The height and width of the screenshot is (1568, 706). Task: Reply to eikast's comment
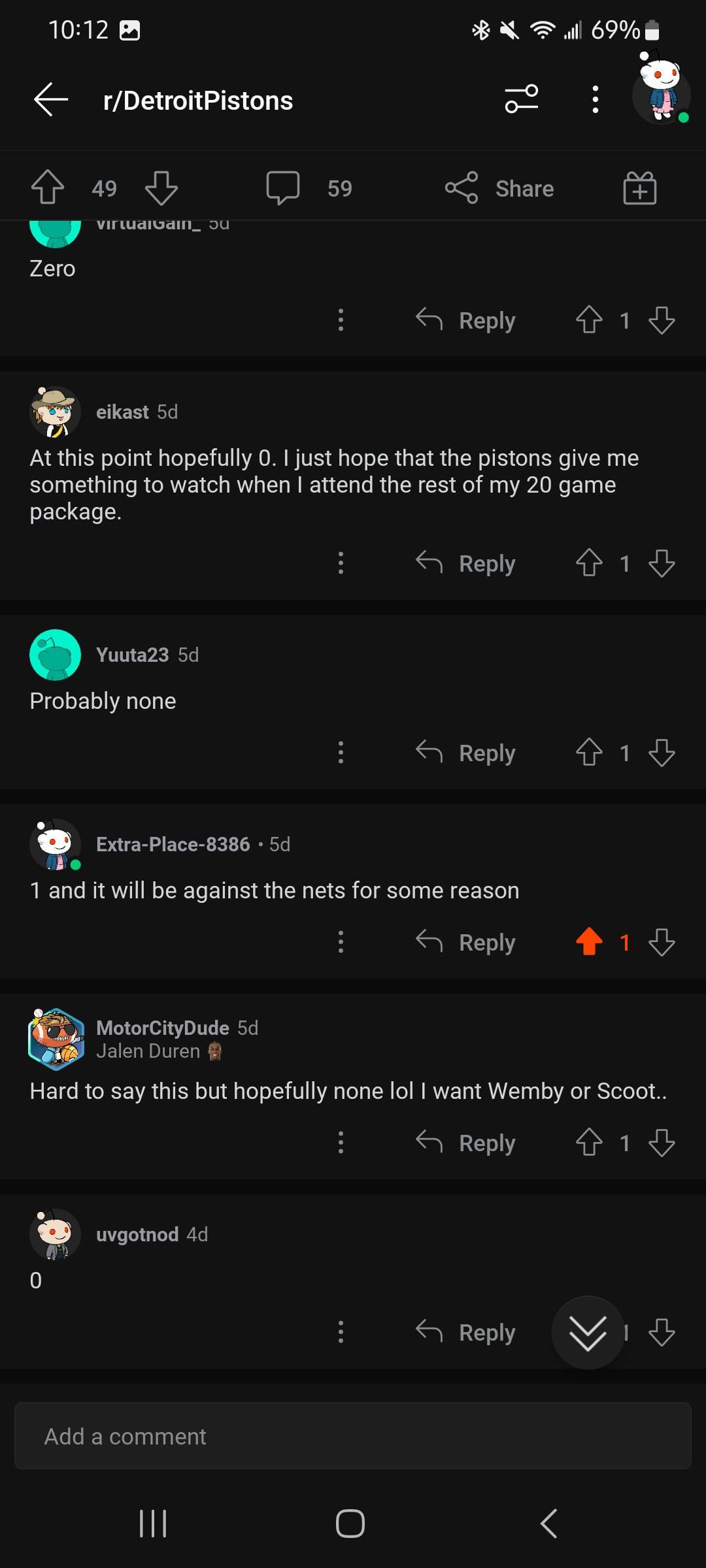465,563
